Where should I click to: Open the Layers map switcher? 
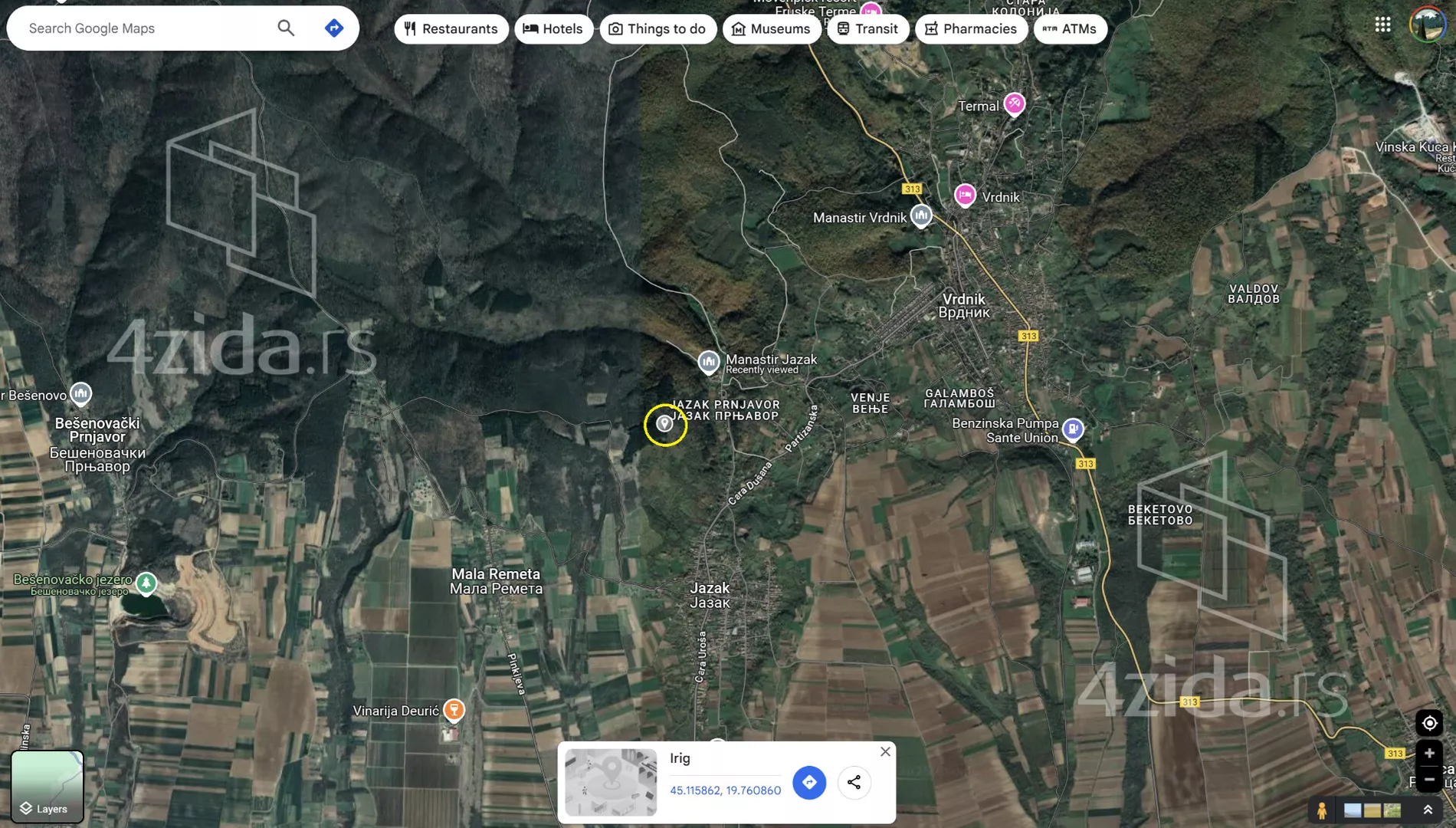tap(47, 786)
